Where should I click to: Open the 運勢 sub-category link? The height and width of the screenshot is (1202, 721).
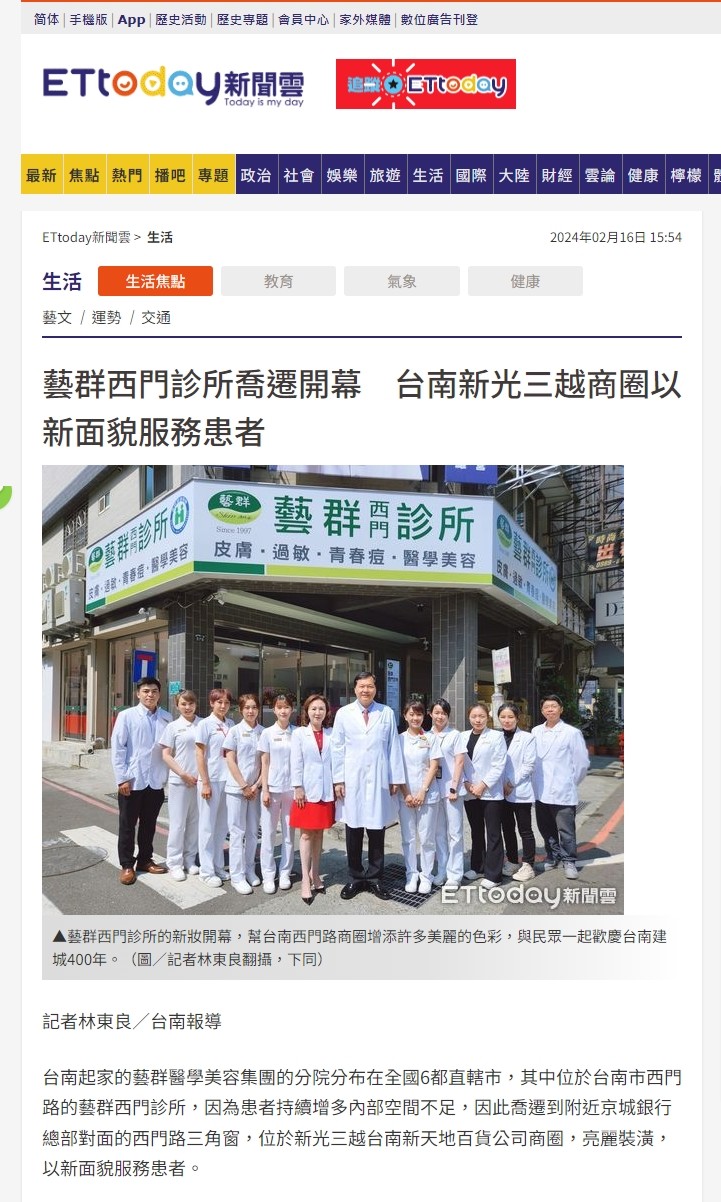point(106,317)
